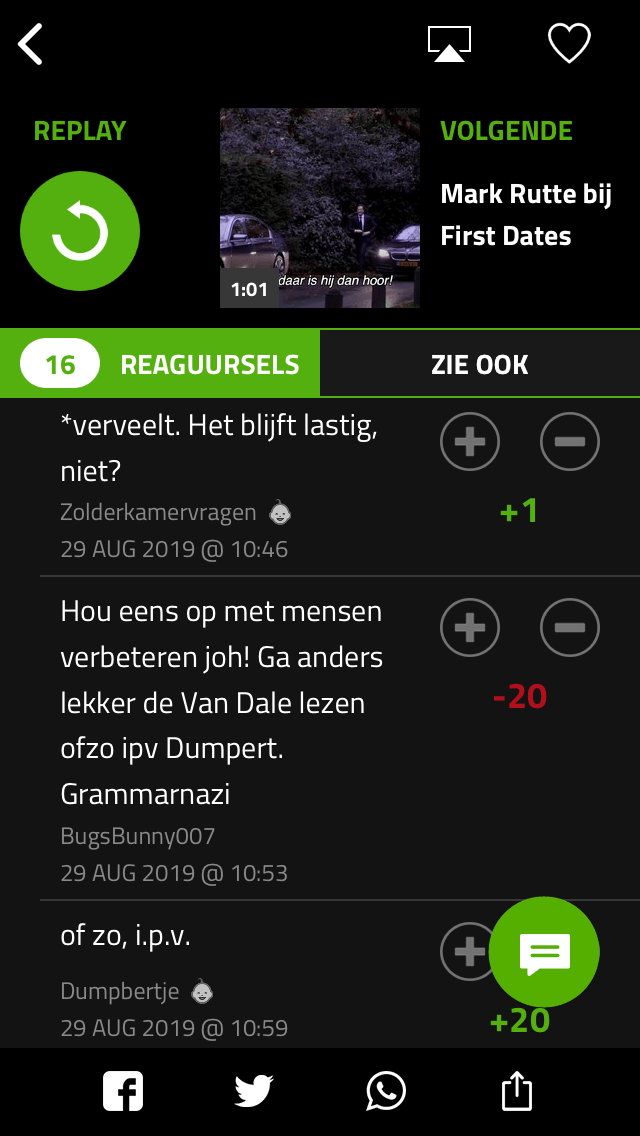Upvote the comment by Zolderkamervragen
Viewport: 640px width, 1136px height.
point(470,440)
